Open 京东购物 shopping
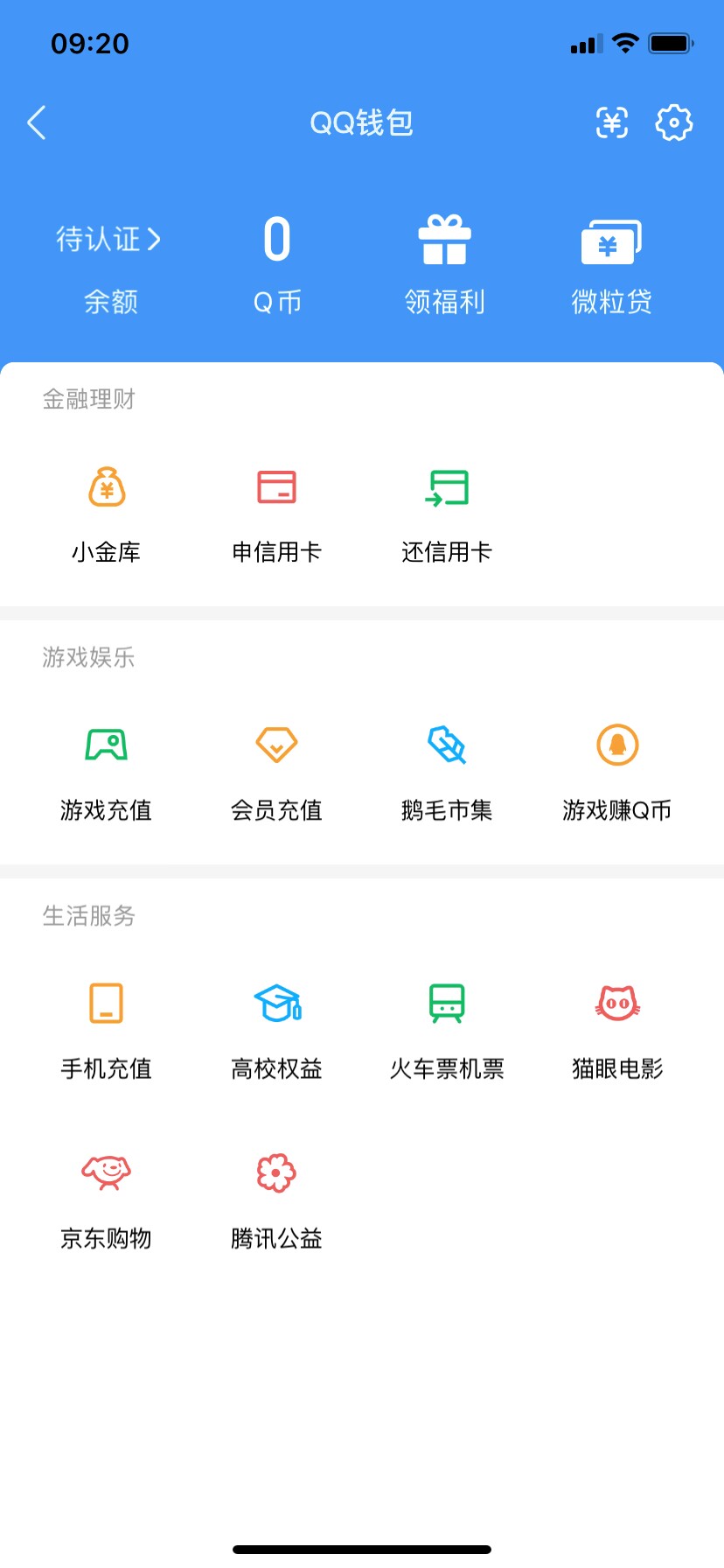724x1568 pixels. (x=107, y=1199)
